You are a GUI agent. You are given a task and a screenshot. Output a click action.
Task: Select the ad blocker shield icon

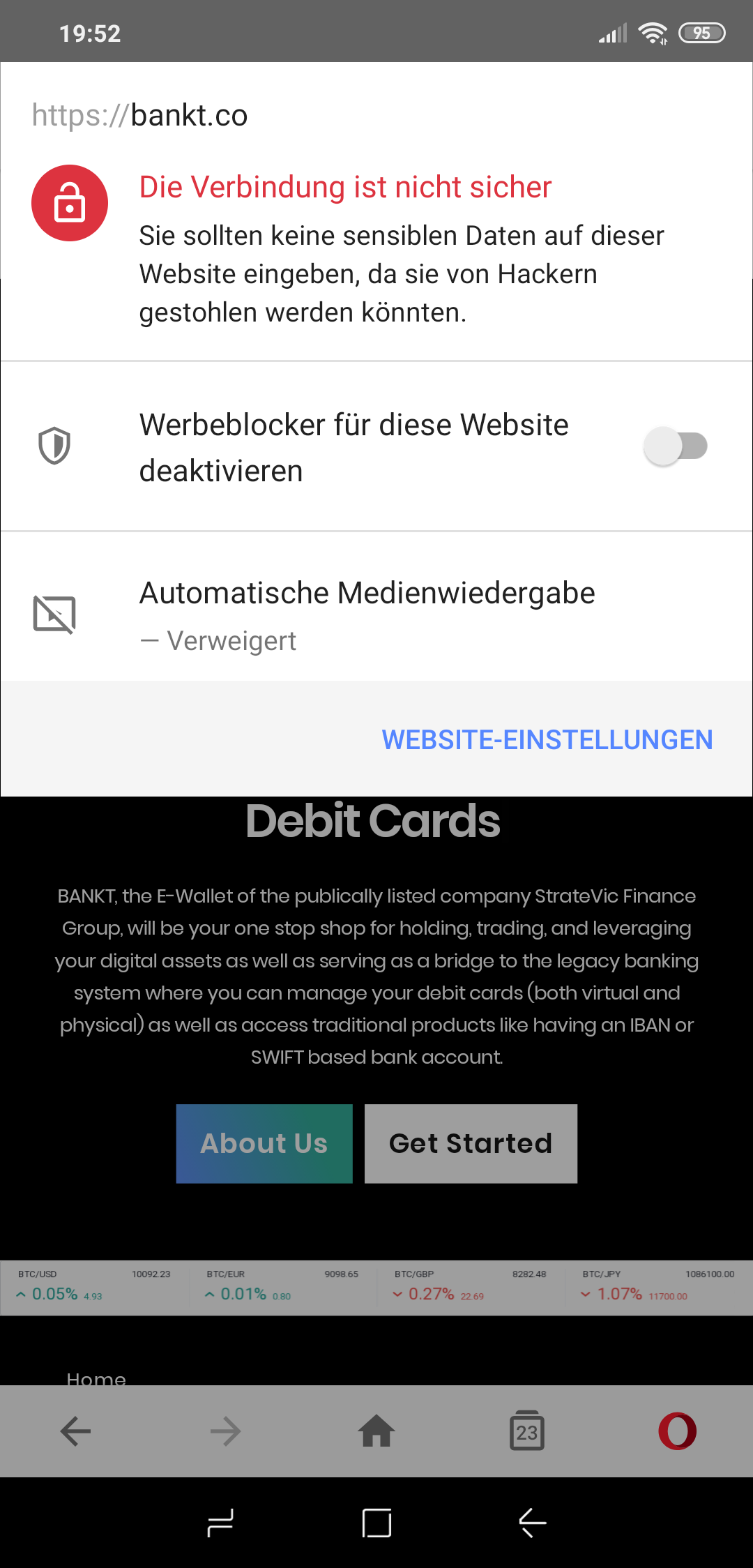[54, 446]
